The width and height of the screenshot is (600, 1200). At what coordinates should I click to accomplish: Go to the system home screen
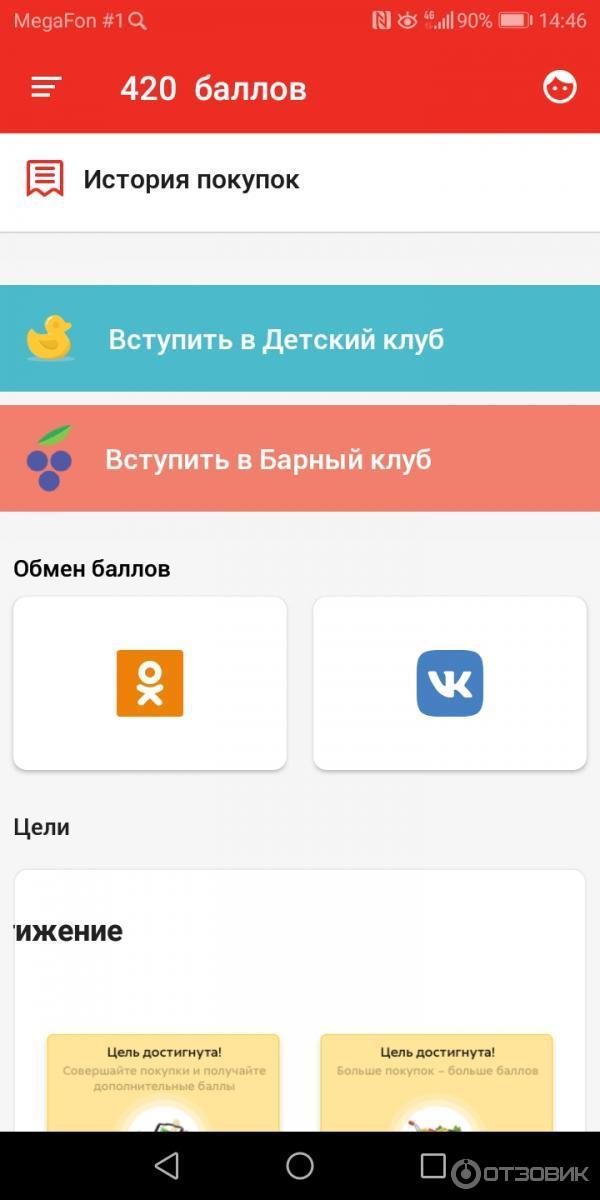[x=300, y=1165]
